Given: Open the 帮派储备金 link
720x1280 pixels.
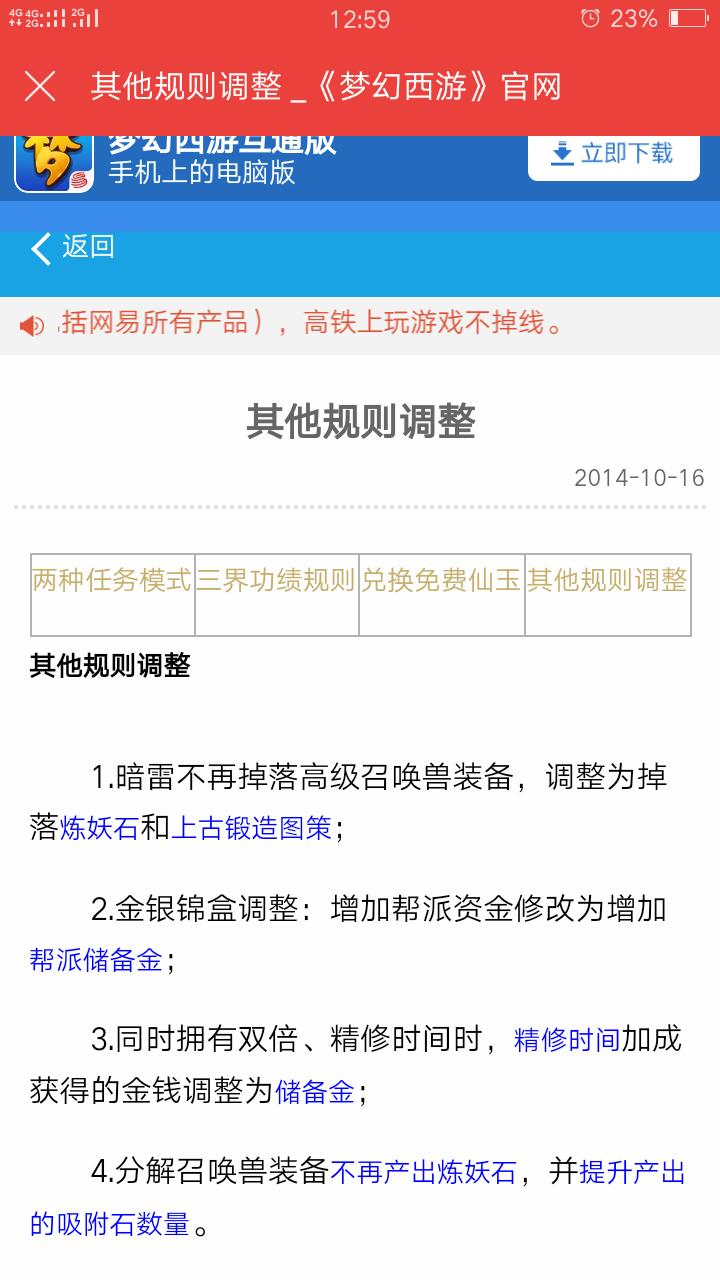Looking at the screenshot, I should [96, 960].
